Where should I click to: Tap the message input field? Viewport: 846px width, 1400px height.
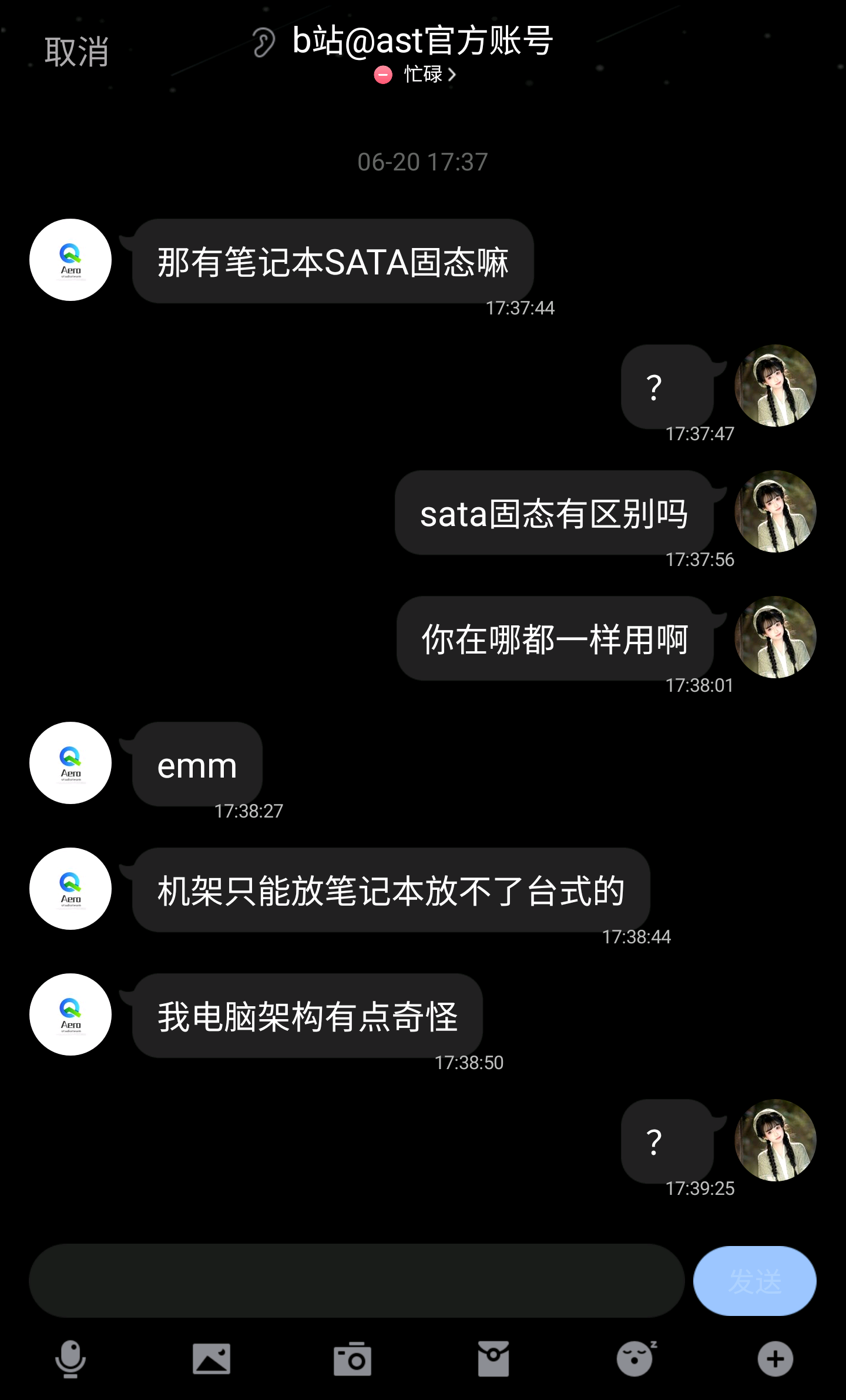click(x=356, y=1280)
